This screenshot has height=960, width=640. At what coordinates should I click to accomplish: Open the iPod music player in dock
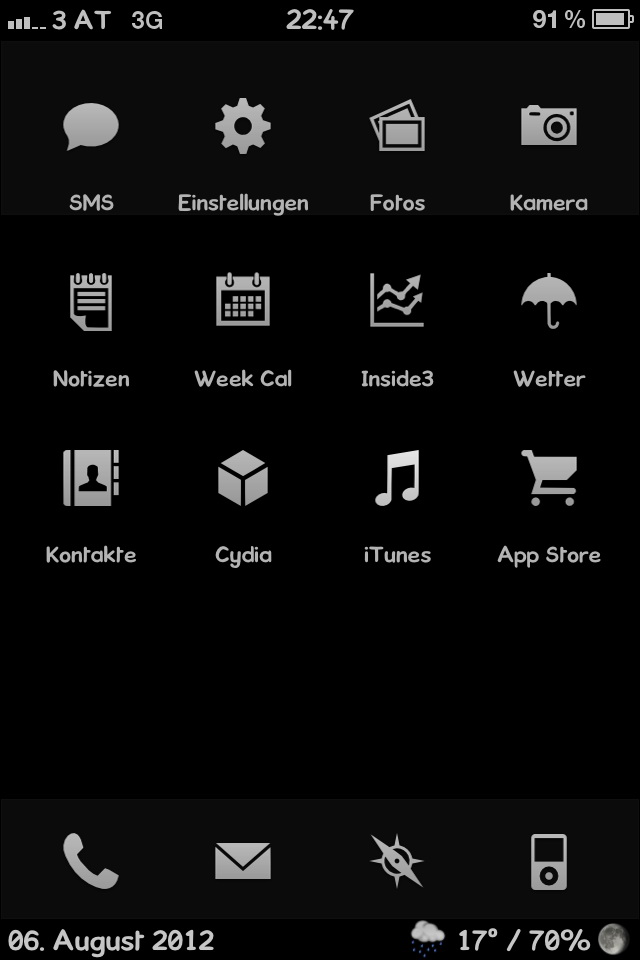click(x=549, y=860)
